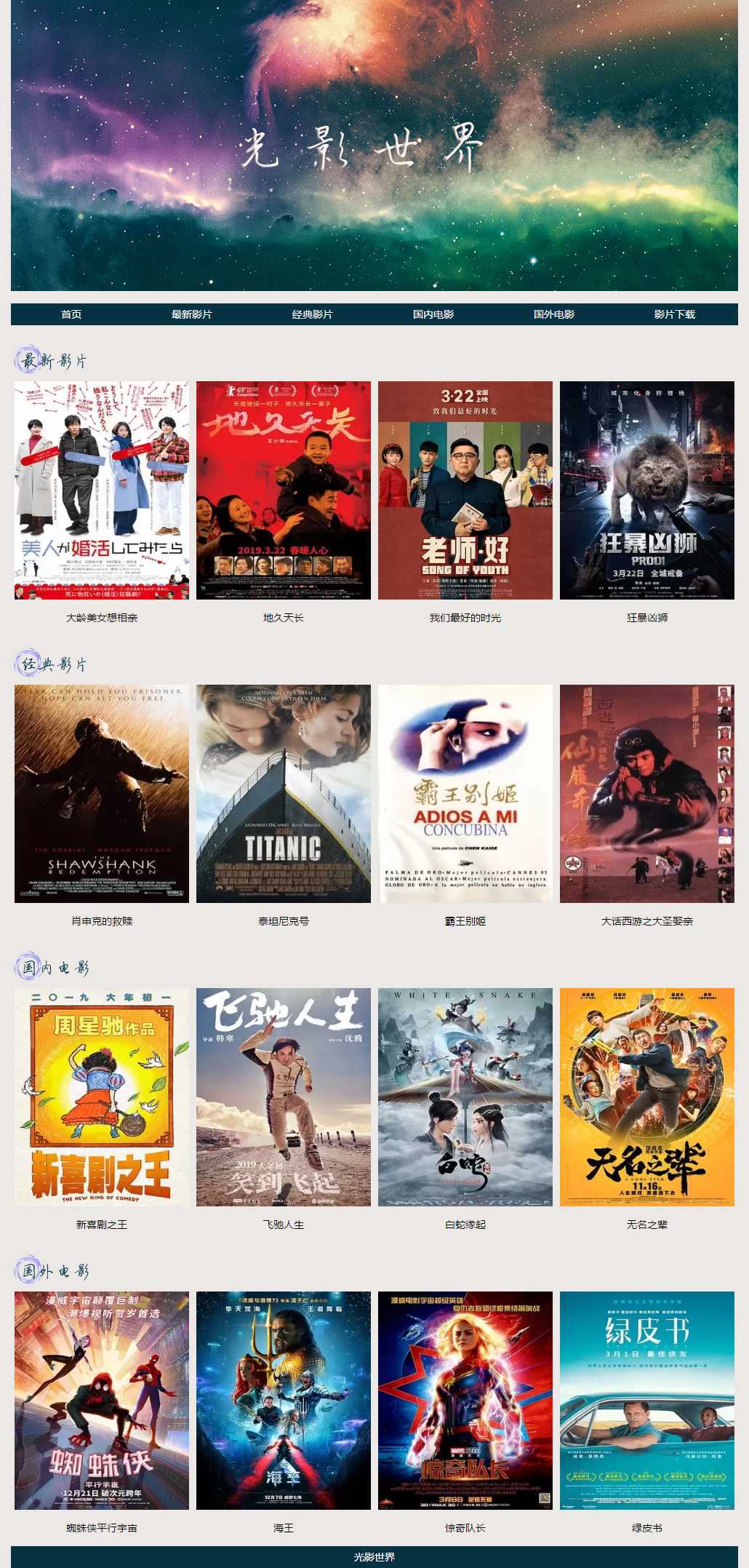Switch to 最新影片 in the navigation bar
The image size is (749, 1568).
point(192,314)
